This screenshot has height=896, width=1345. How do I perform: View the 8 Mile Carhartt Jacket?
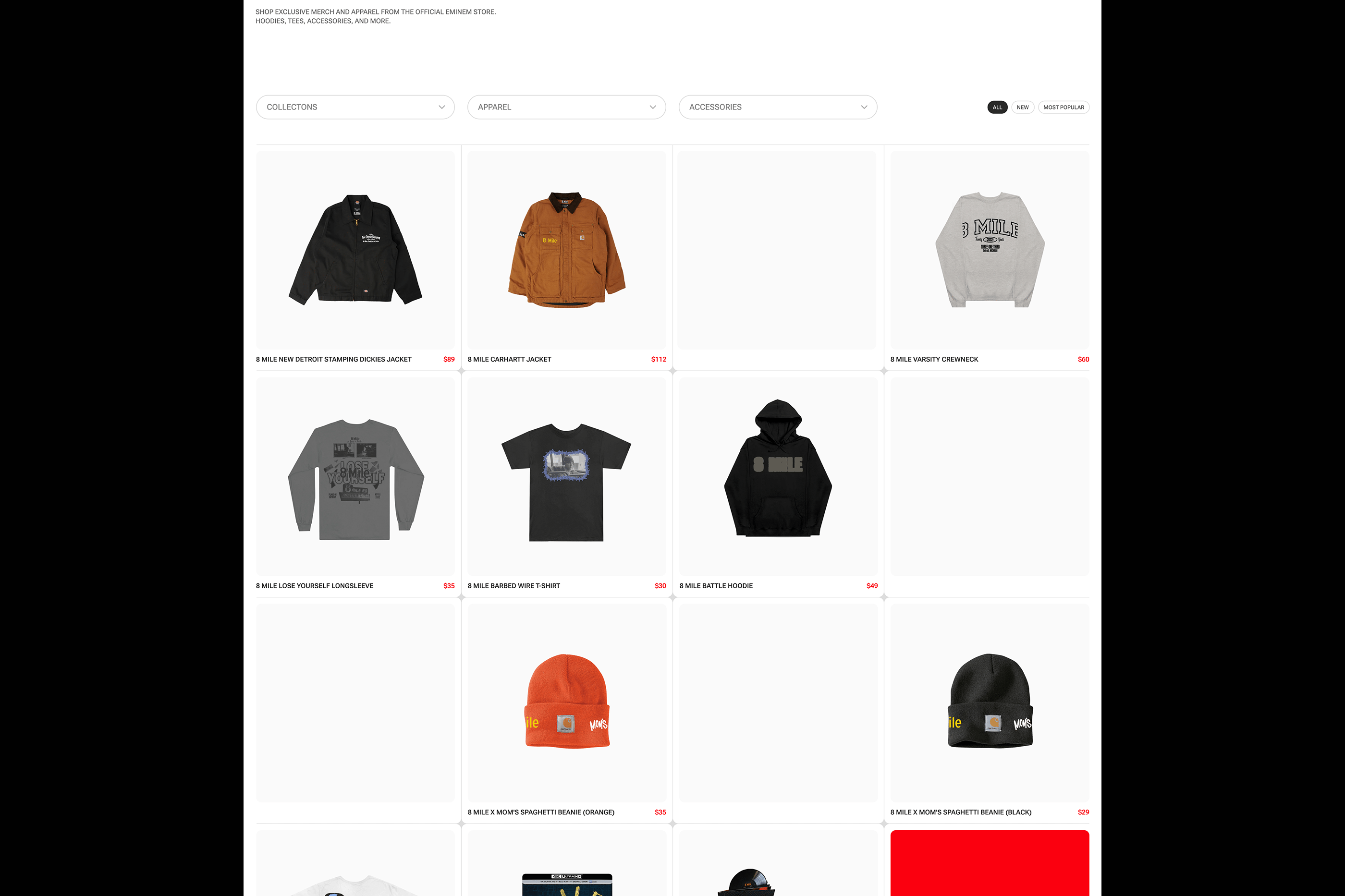pos(566,250)
